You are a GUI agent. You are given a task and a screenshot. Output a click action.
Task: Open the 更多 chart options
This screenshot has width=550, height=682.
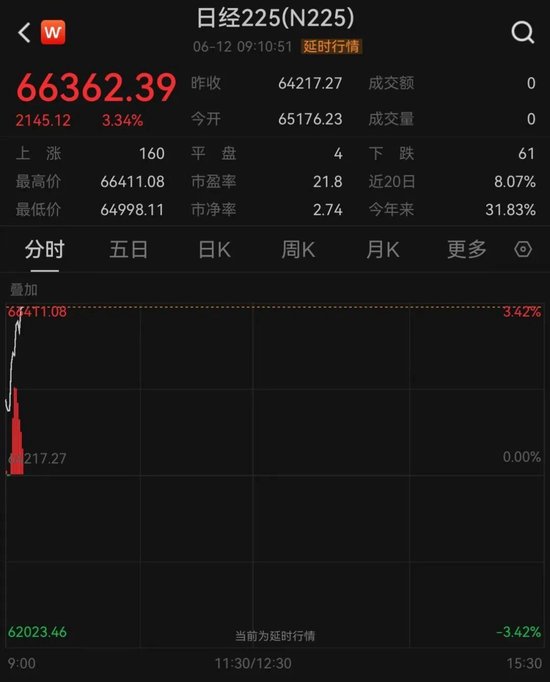tap(467, 250)
